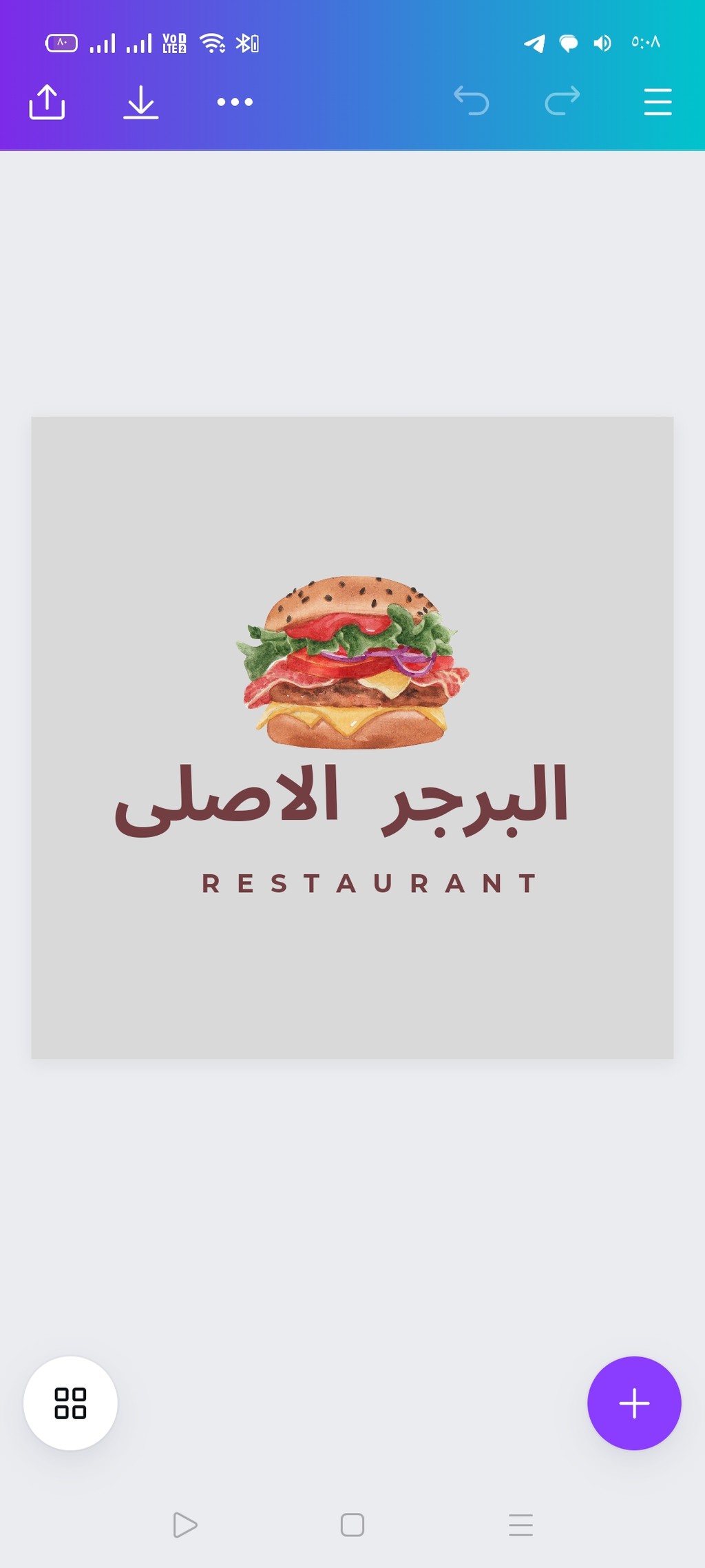This screenshot has height=1568, width=705.
Task: Open the pages grid view button
Action: coord(70,1403)
